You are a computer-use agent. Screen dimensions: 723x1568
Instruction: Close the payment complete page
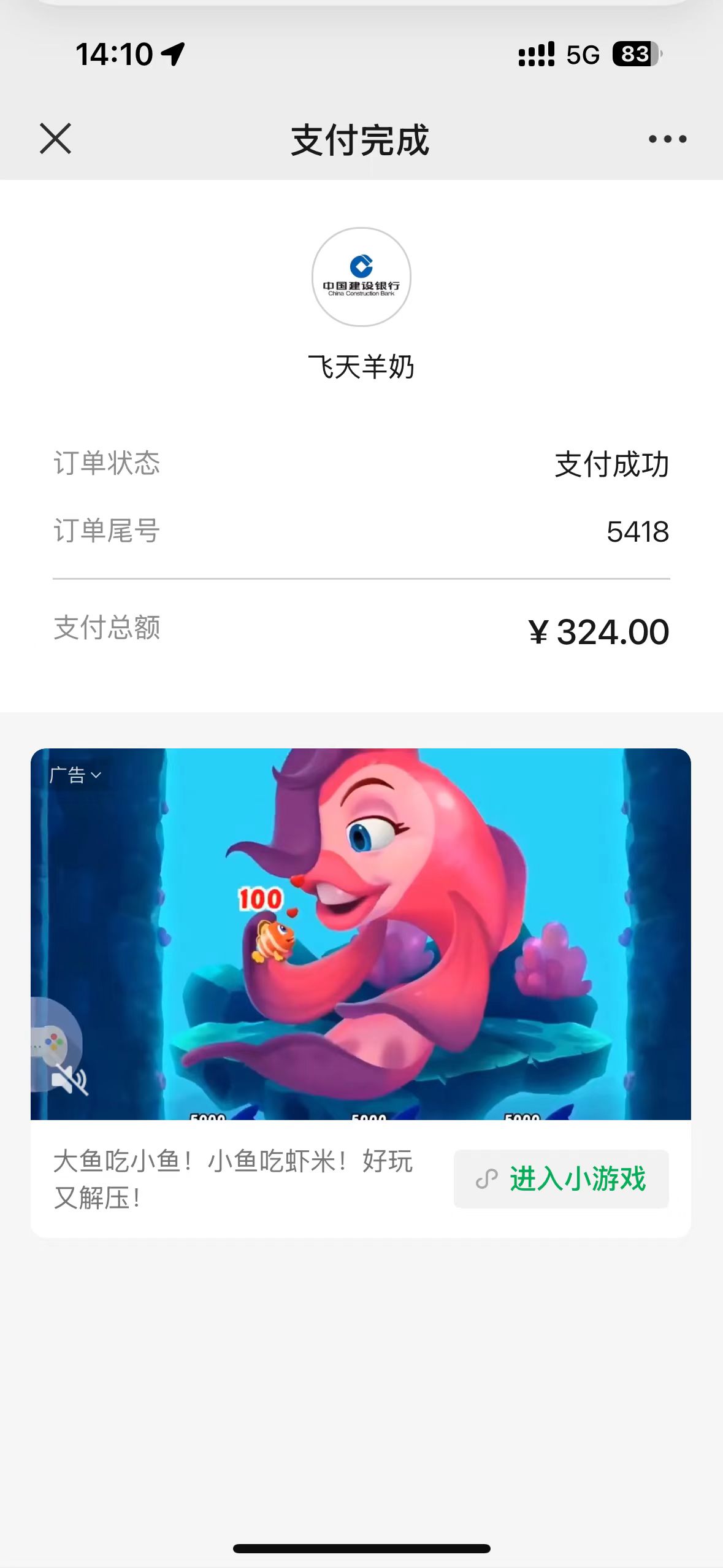55,138
